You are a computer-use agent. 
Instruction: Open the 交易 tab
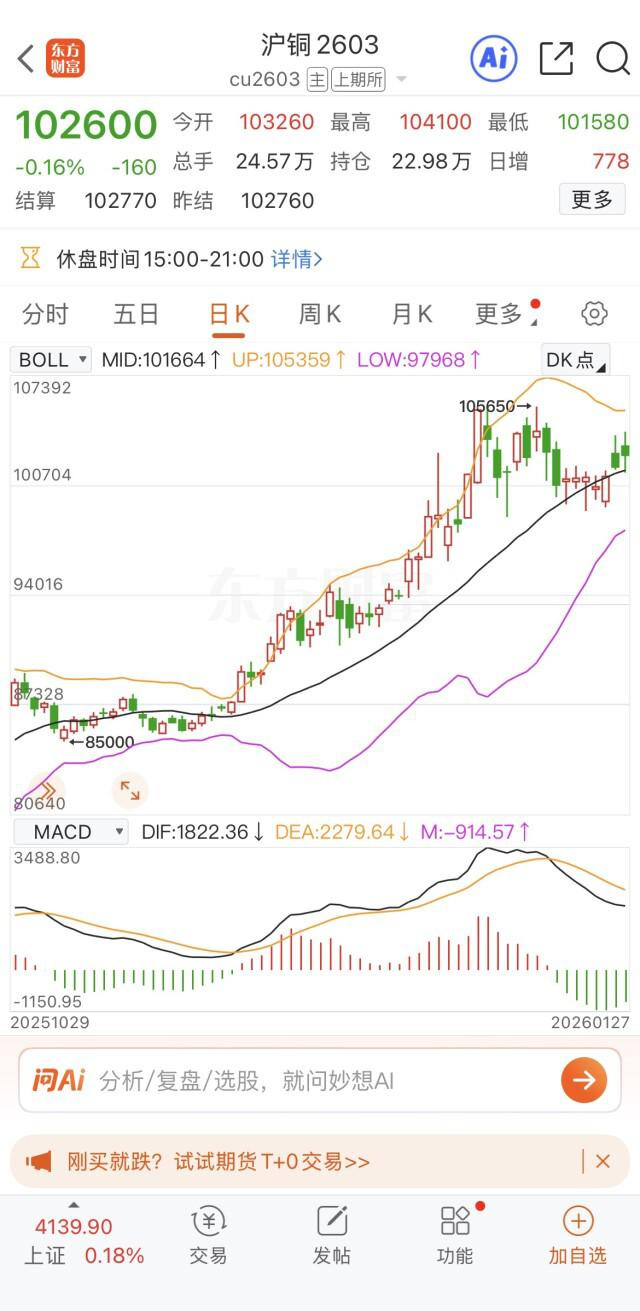tap(208, 1236)
